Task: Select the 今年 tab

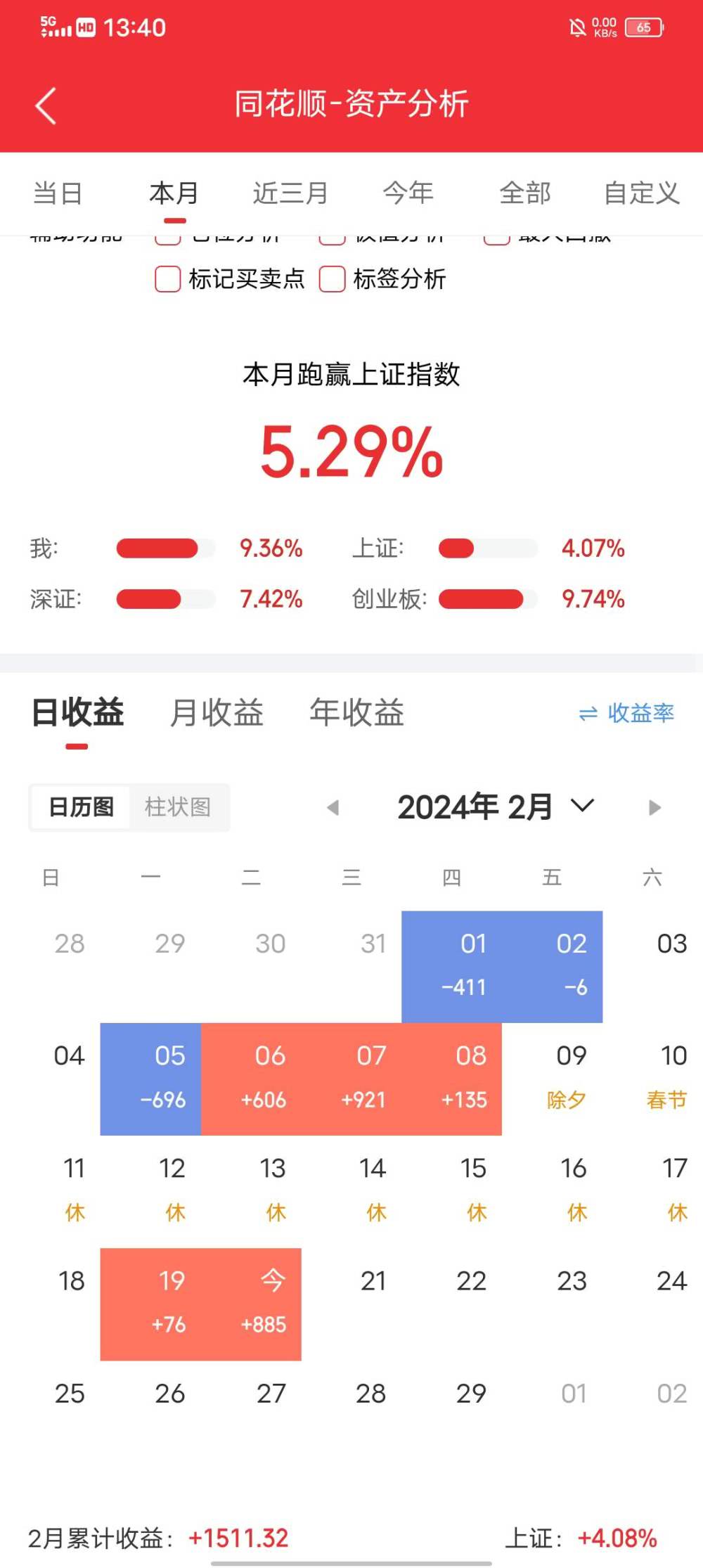Action: click(x=408, y=193)
